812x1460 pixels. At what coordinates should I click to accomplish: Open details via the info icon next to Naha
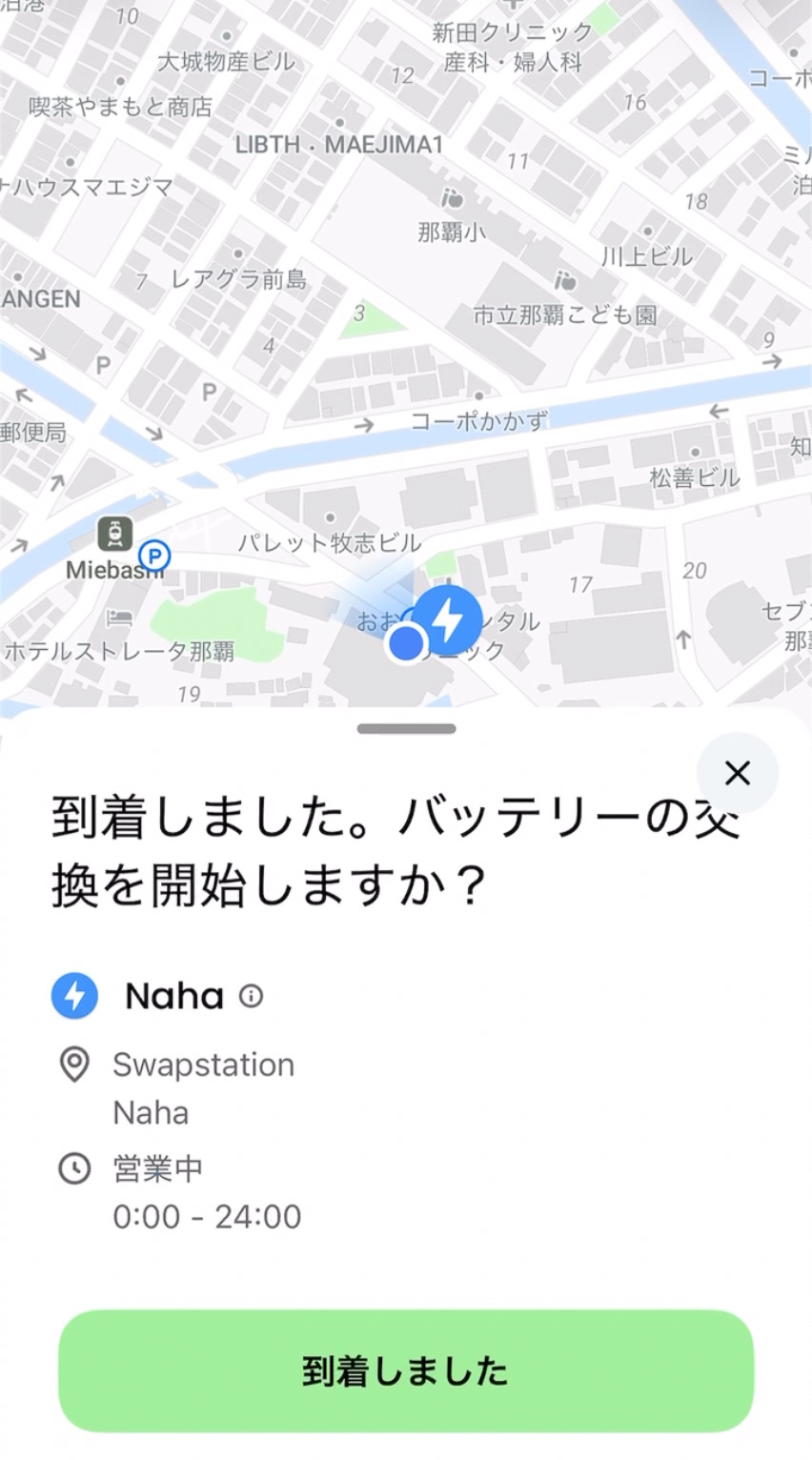pyautogui.click(x=251, y=997)
